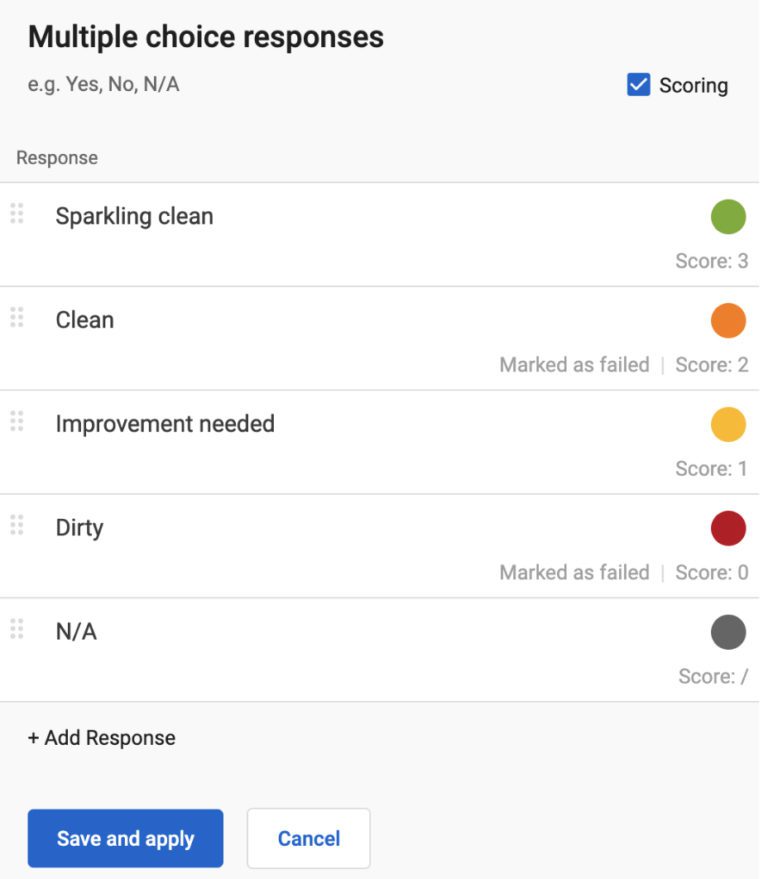The width and height of the screenshot is (768, 879).
Task: Toggle Marked as failed for Dirty
Action: click(575, 572)
